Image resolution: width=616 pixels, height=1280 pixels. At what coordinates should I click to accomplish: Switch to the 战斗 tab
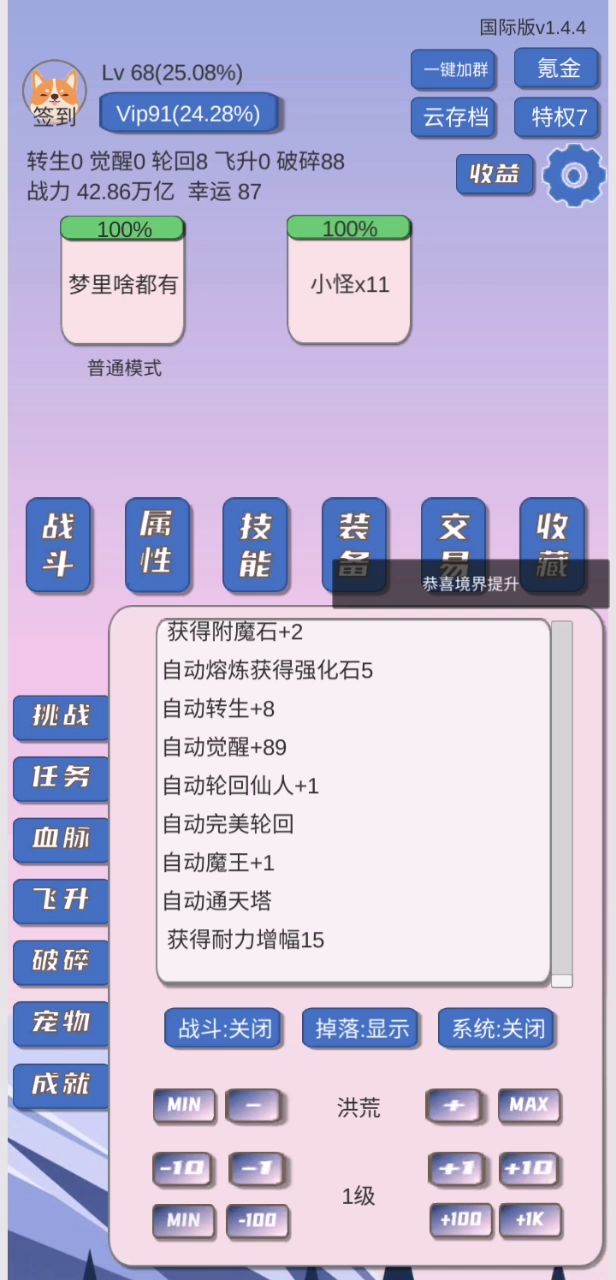coord(58,545)
